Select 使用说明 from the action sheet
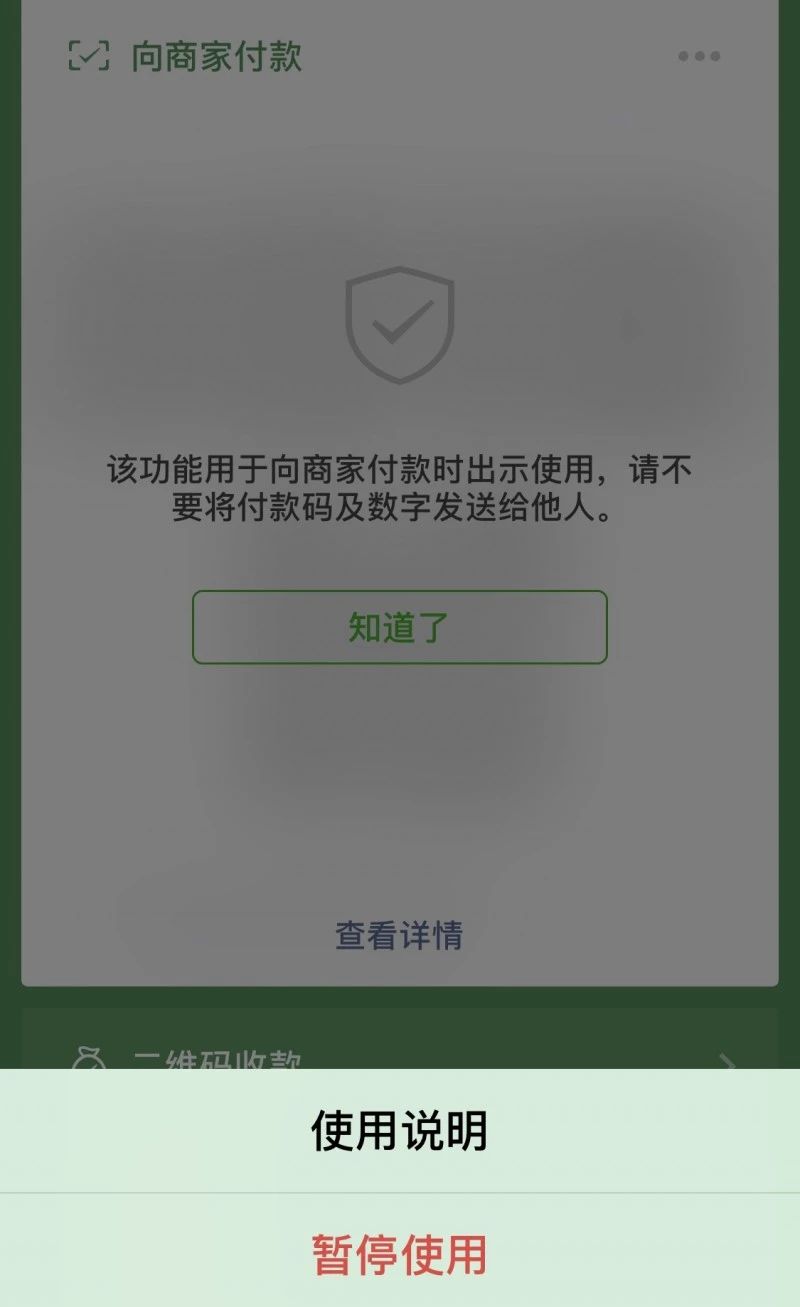This screenshot has height=1307, width=800. [x=399, y=1125]
